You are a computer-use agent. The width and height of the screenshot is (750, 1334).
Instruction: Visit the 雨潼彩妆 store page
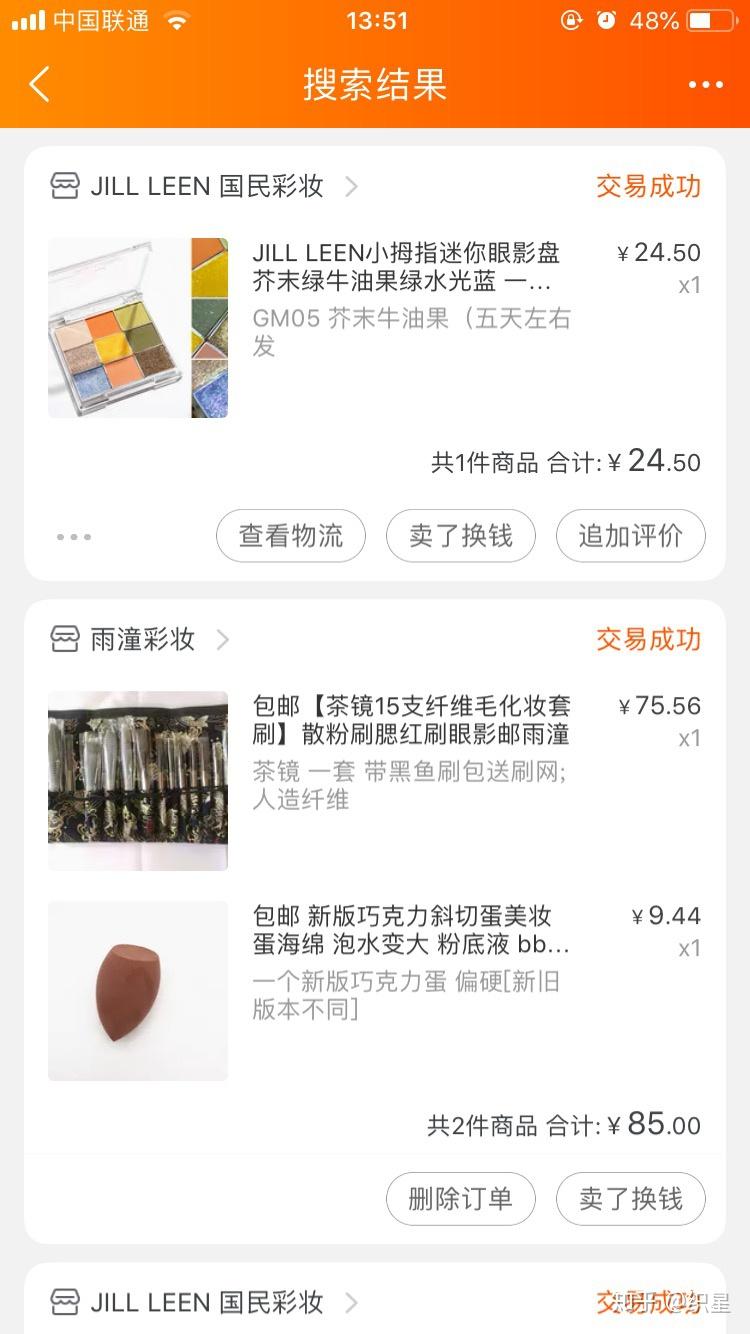tap(142, 640)
